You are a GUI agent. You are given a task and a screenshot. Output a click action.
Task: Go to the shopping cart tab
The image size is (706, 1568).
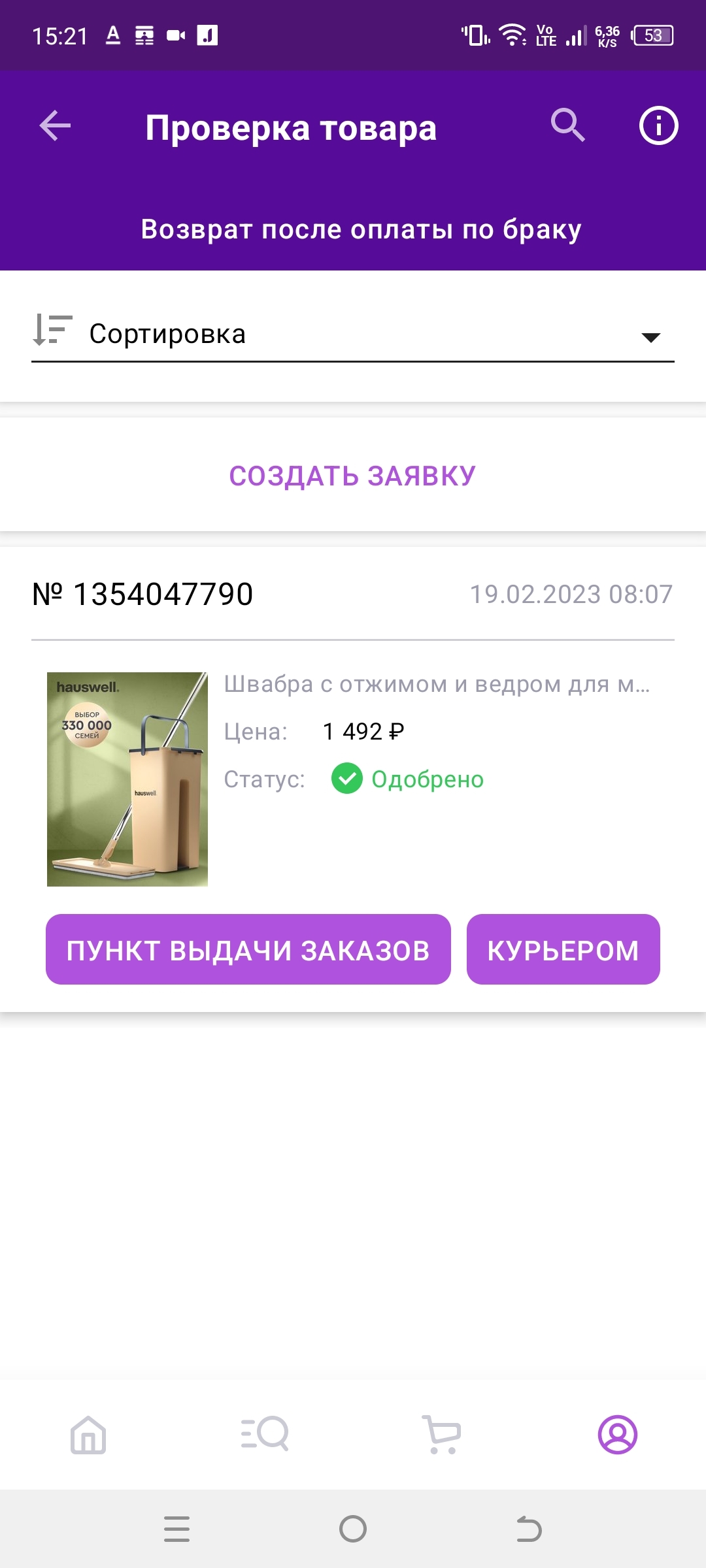pyautogui.click(x=442, y=1435)
